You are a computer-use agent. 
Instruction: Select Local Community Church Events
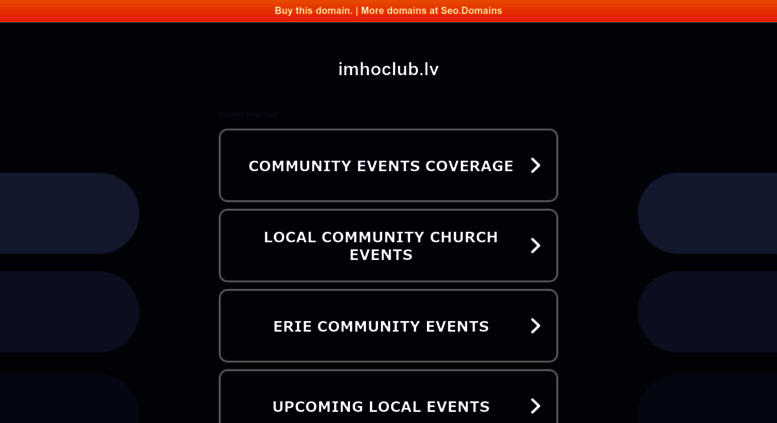[x=388, y=246]
